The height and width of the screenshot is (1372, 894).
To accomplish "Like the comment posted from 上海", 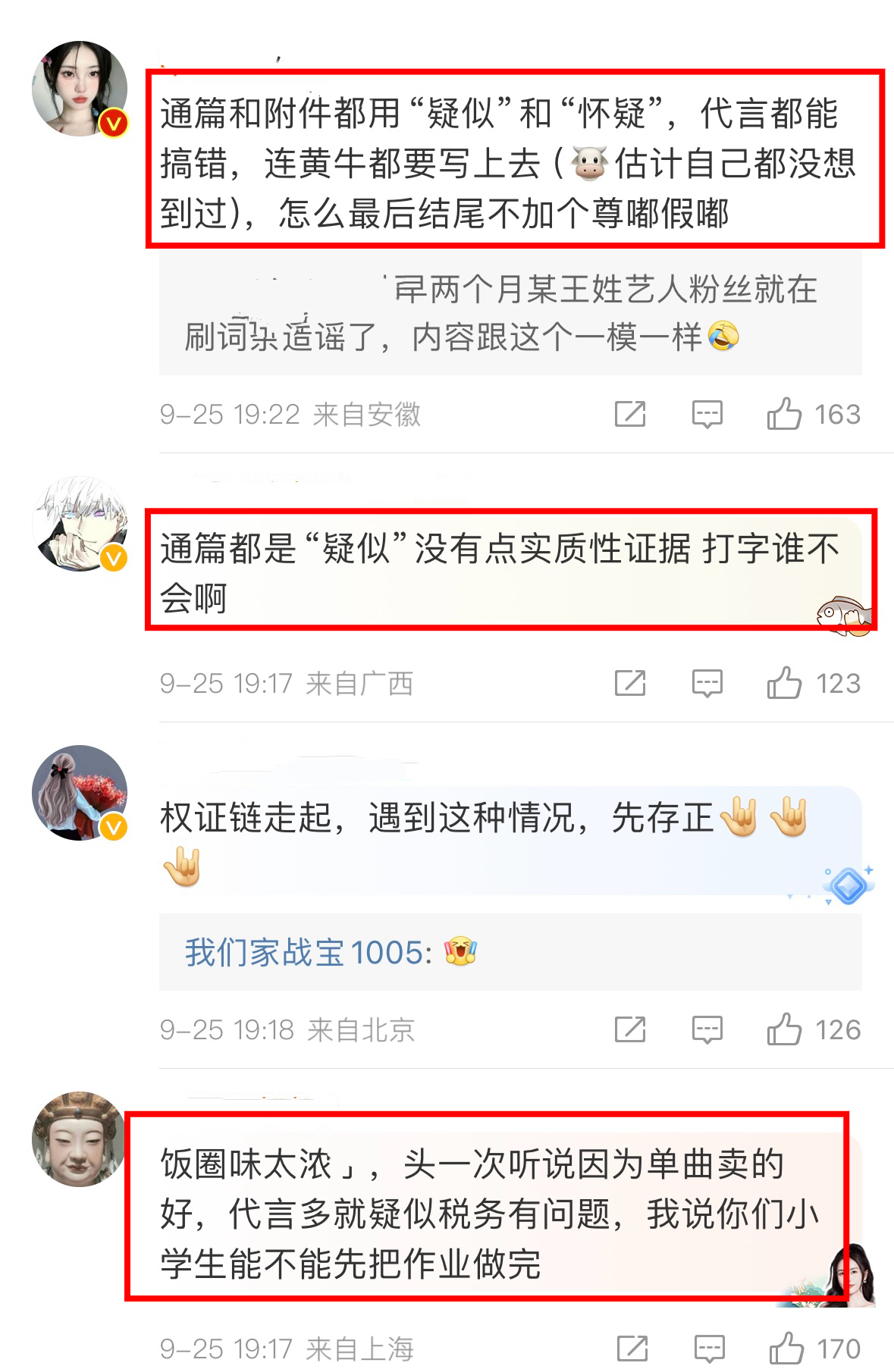I will [786, 1349].
